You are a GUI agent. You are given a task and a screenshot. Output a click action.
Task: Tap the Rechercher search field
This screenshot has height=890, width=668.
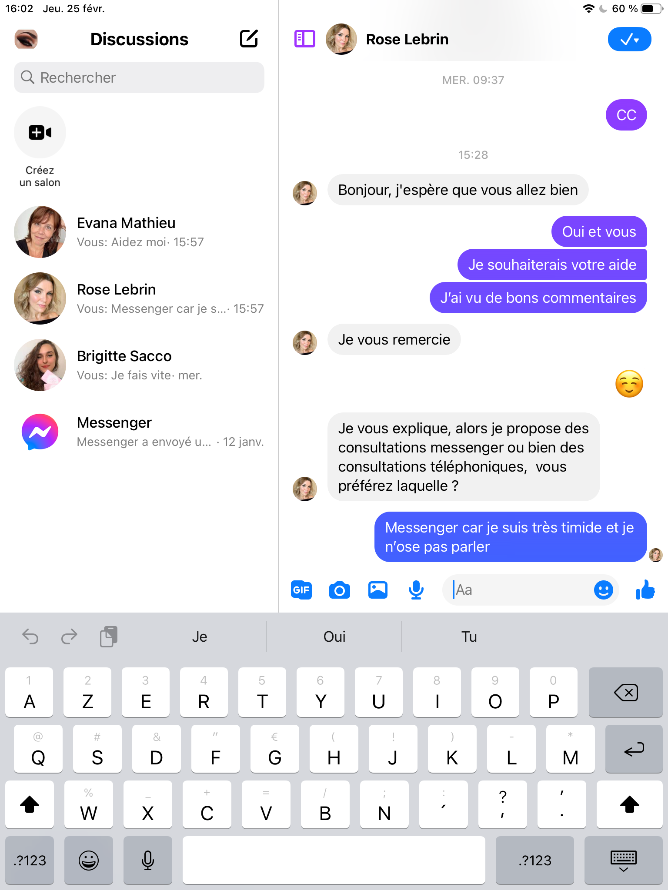click(139, 77)
